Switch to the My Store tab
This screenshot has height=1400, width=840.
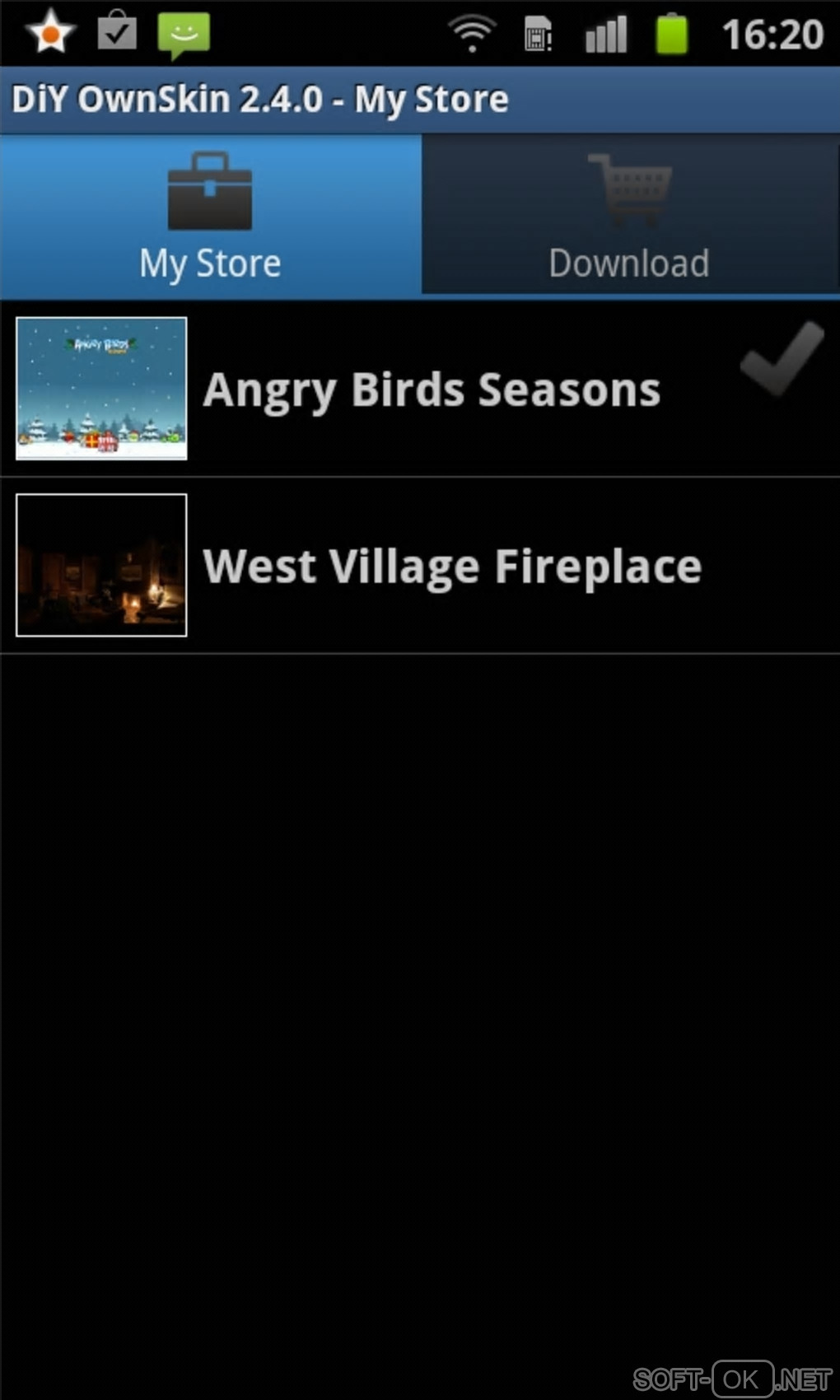point(210,217)
